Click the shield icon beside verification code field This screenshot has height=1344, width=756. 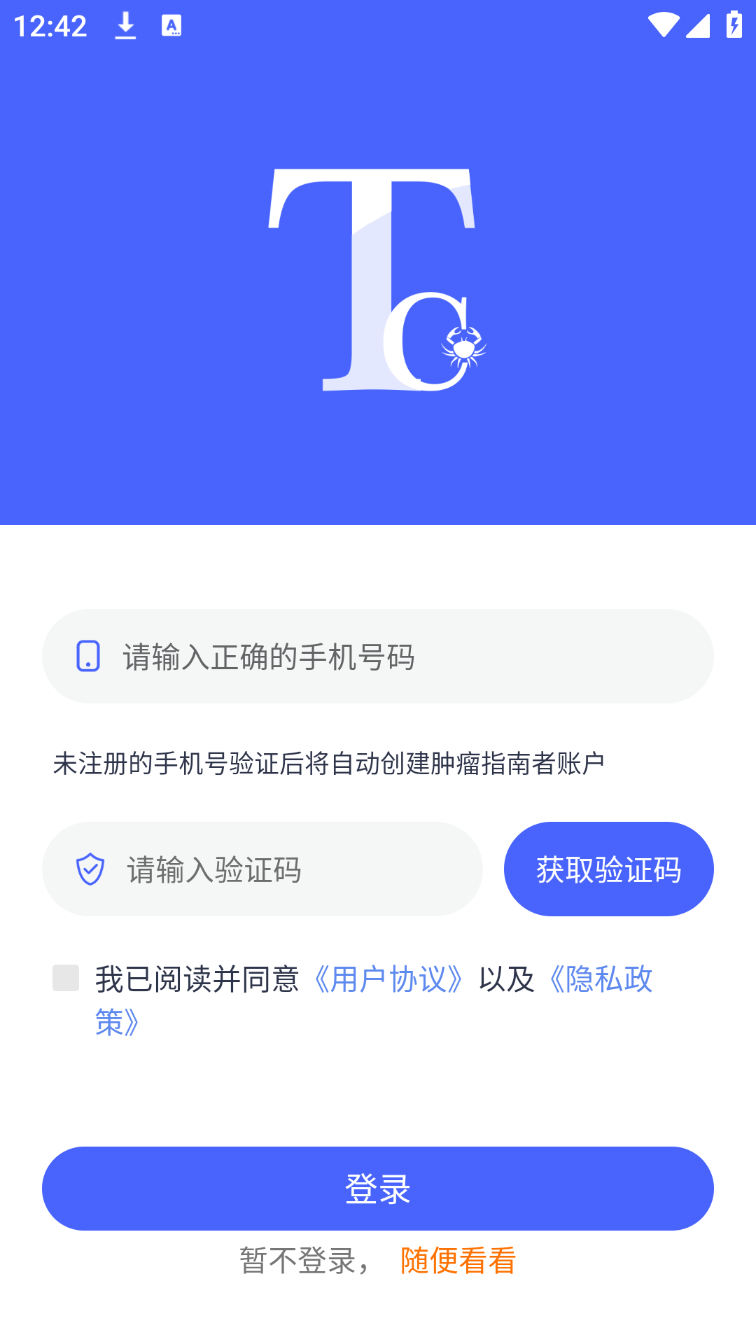click(92, 869)
